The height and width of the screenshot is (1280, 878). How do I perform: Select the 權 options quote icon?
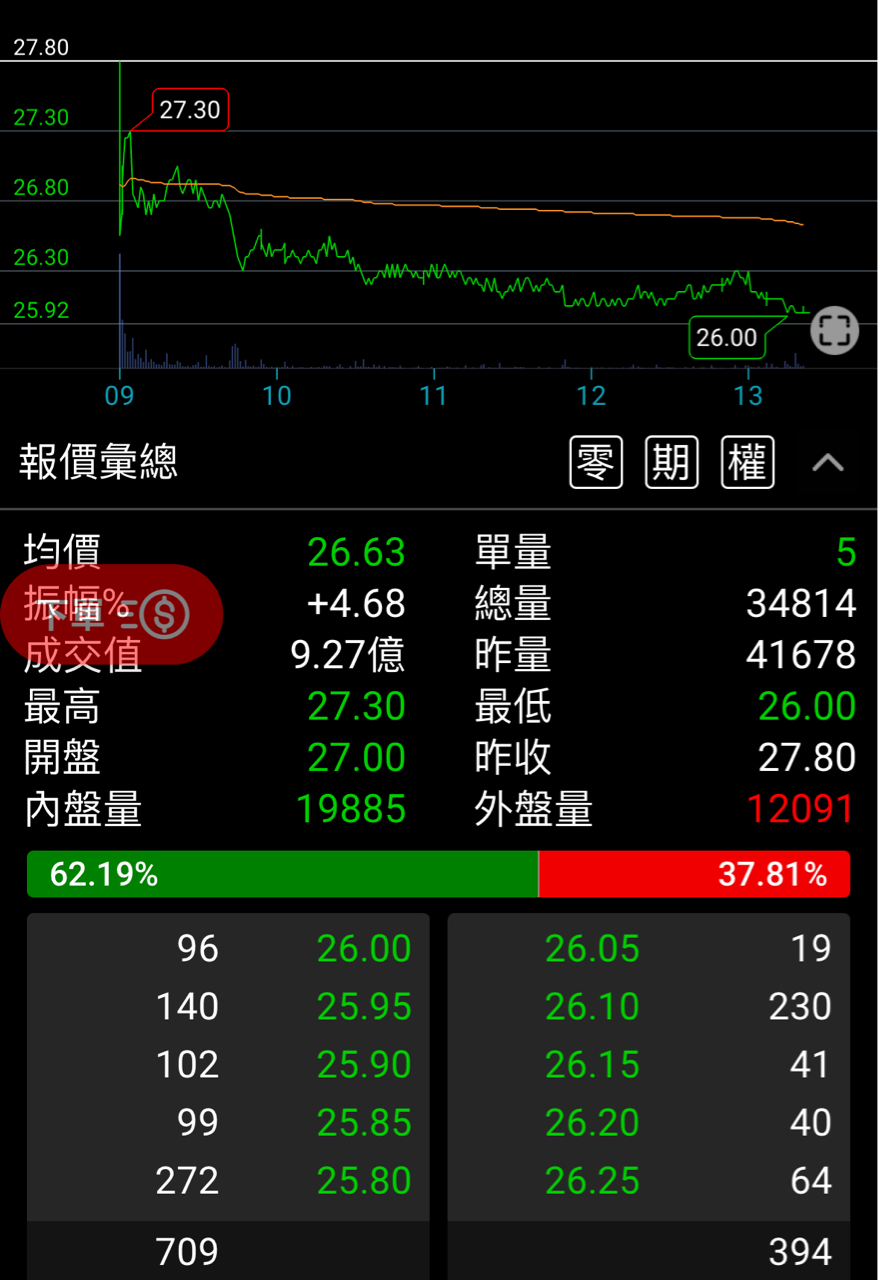(x=747, y=462)
